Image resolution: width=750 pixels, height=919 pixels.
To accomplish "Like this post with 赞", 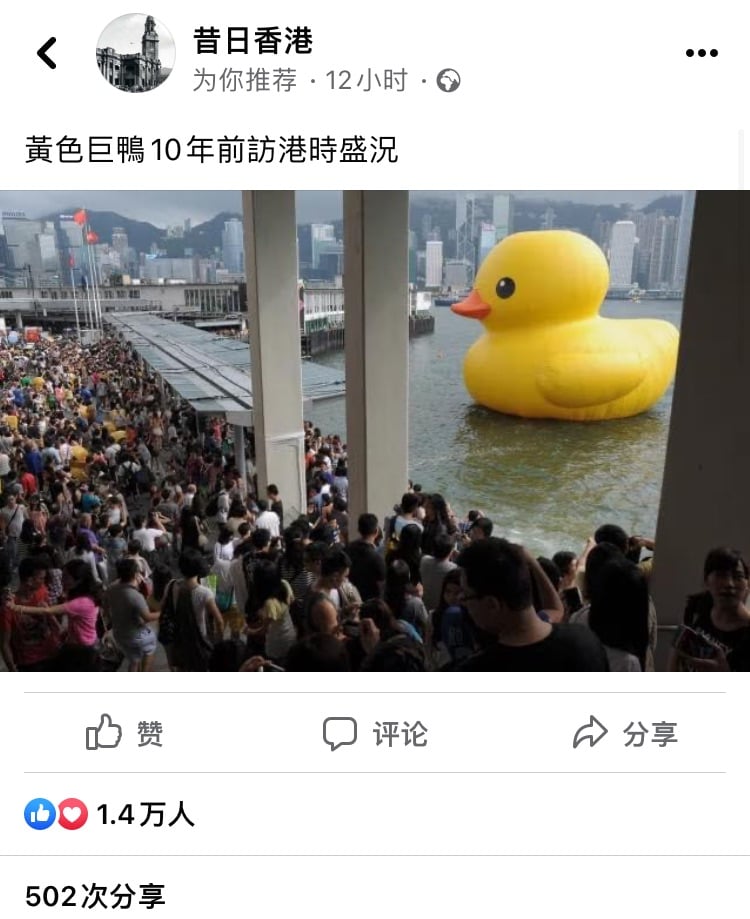I will pyautogui.click(x=125, y=733).
